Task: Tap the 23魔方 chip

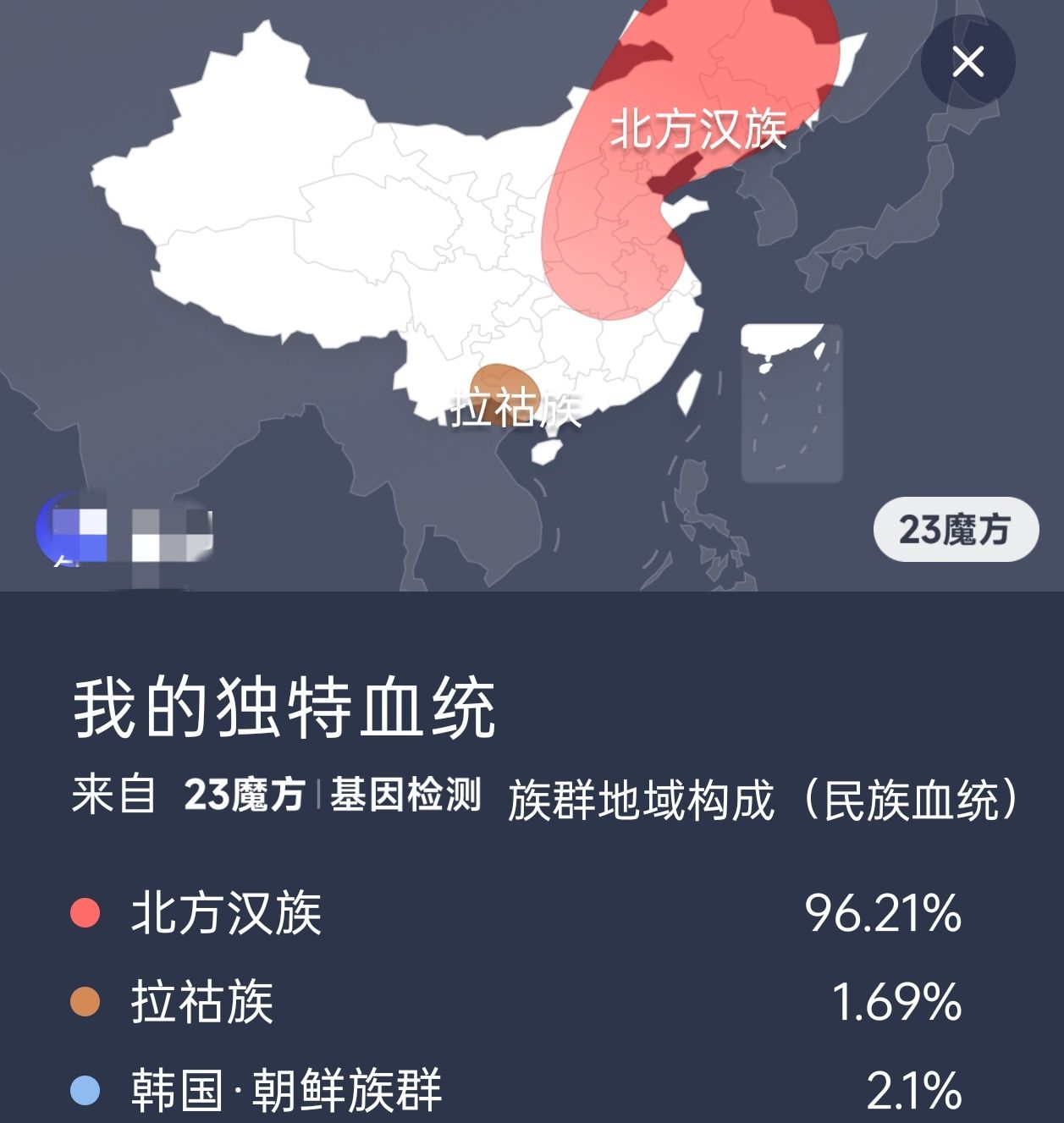Action: [956, 530]
